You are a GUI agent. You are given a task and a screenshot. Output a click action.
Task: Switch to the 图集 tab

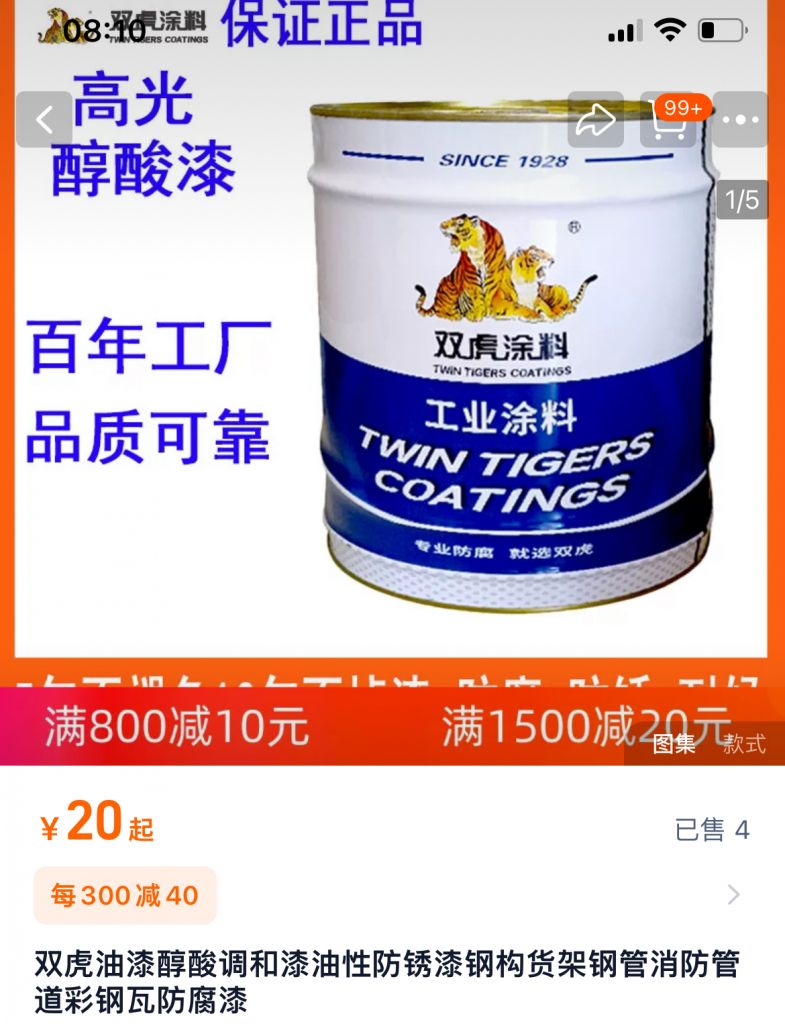[674, 744]
